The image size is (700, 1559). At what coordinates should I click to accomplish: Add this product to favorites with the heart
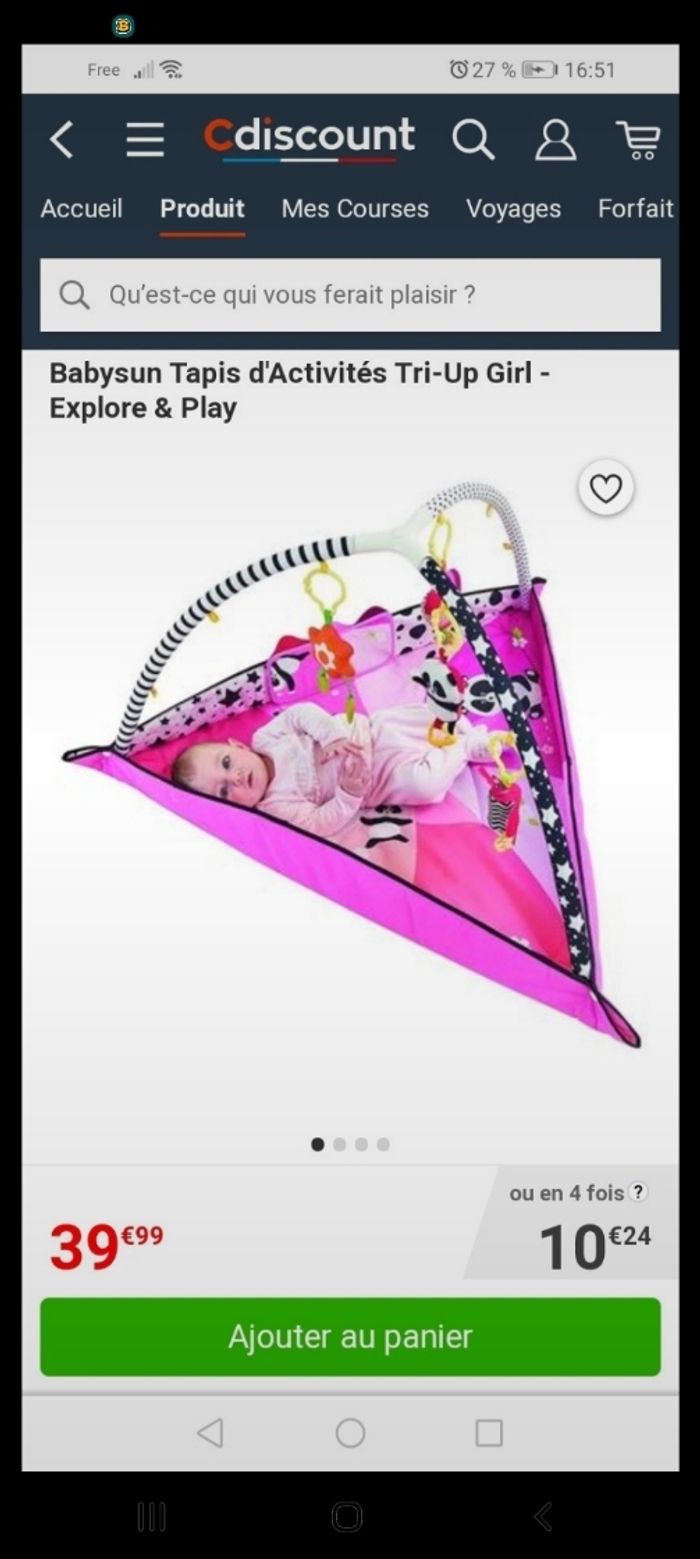click(x=605, y=489)
